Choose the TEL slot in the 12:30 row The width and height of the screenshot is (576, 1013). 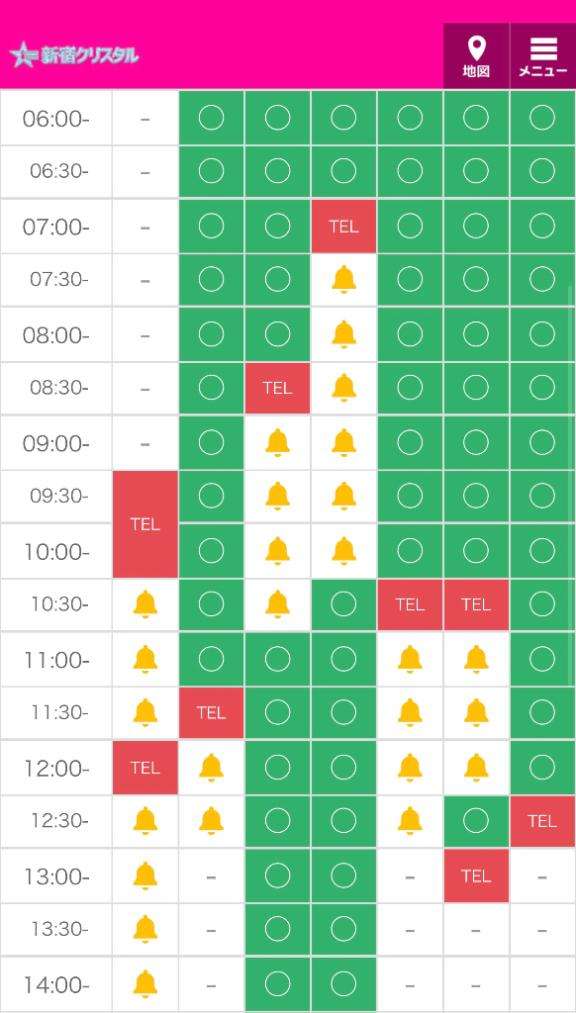coord(542,820)
